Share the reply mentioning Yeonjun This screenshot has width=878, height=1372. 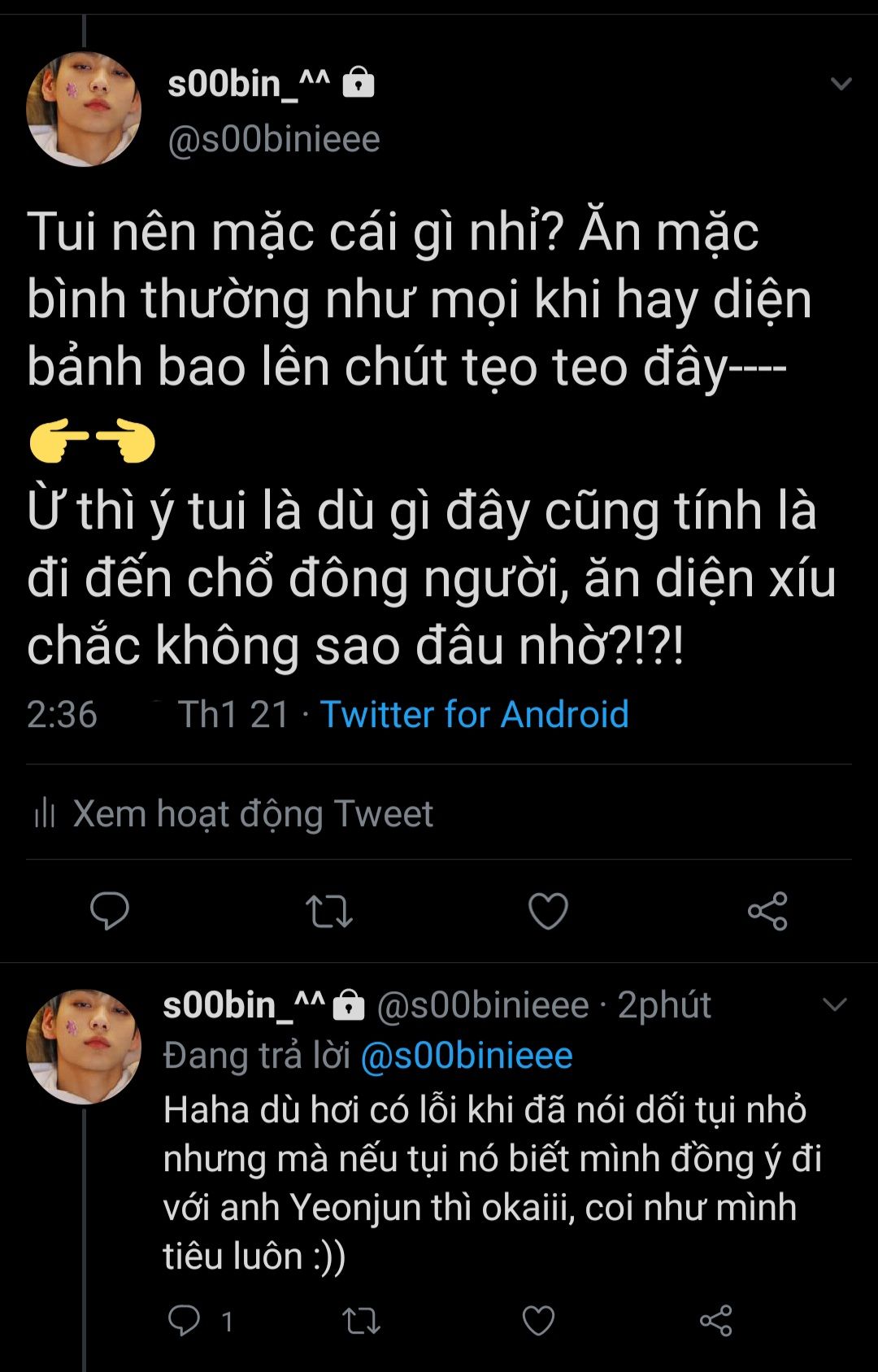point(715,1321)
